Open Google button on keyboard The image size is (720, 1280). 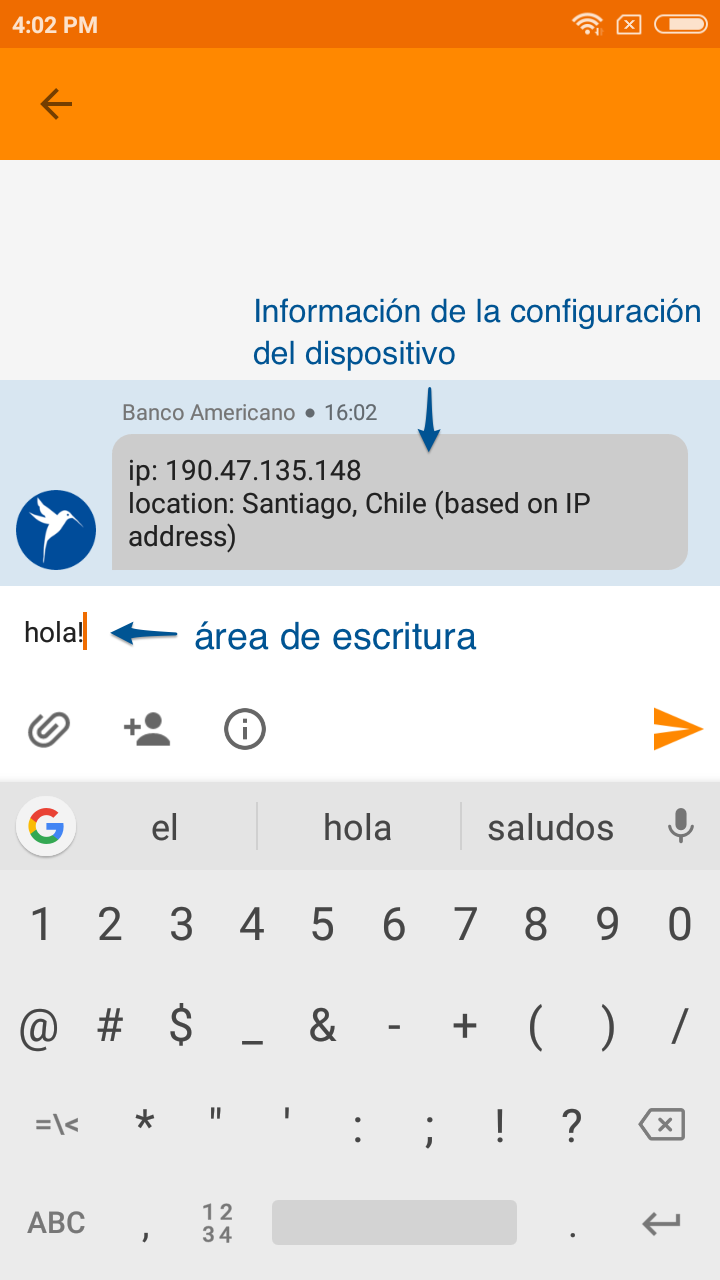(x=46, y=827)
